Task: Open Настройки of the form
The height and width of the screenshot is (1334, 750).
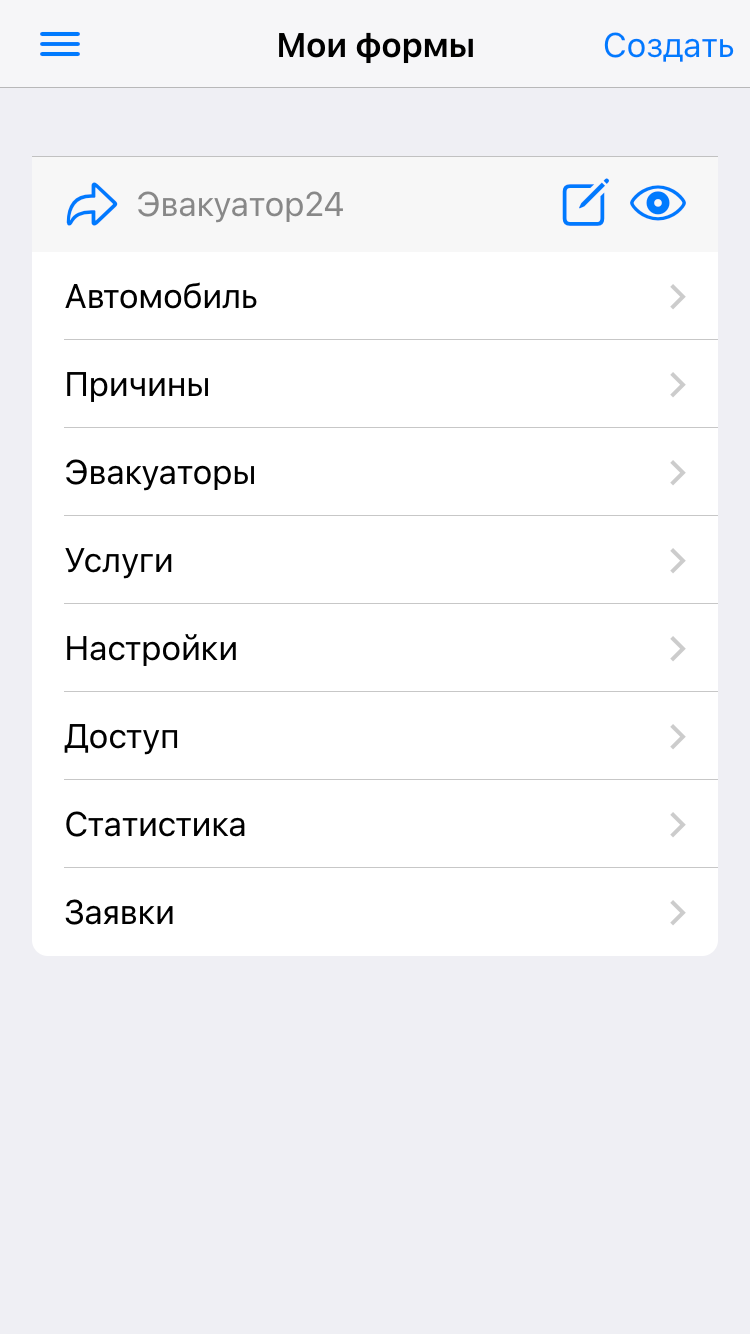Action: (x=375, y=649)
